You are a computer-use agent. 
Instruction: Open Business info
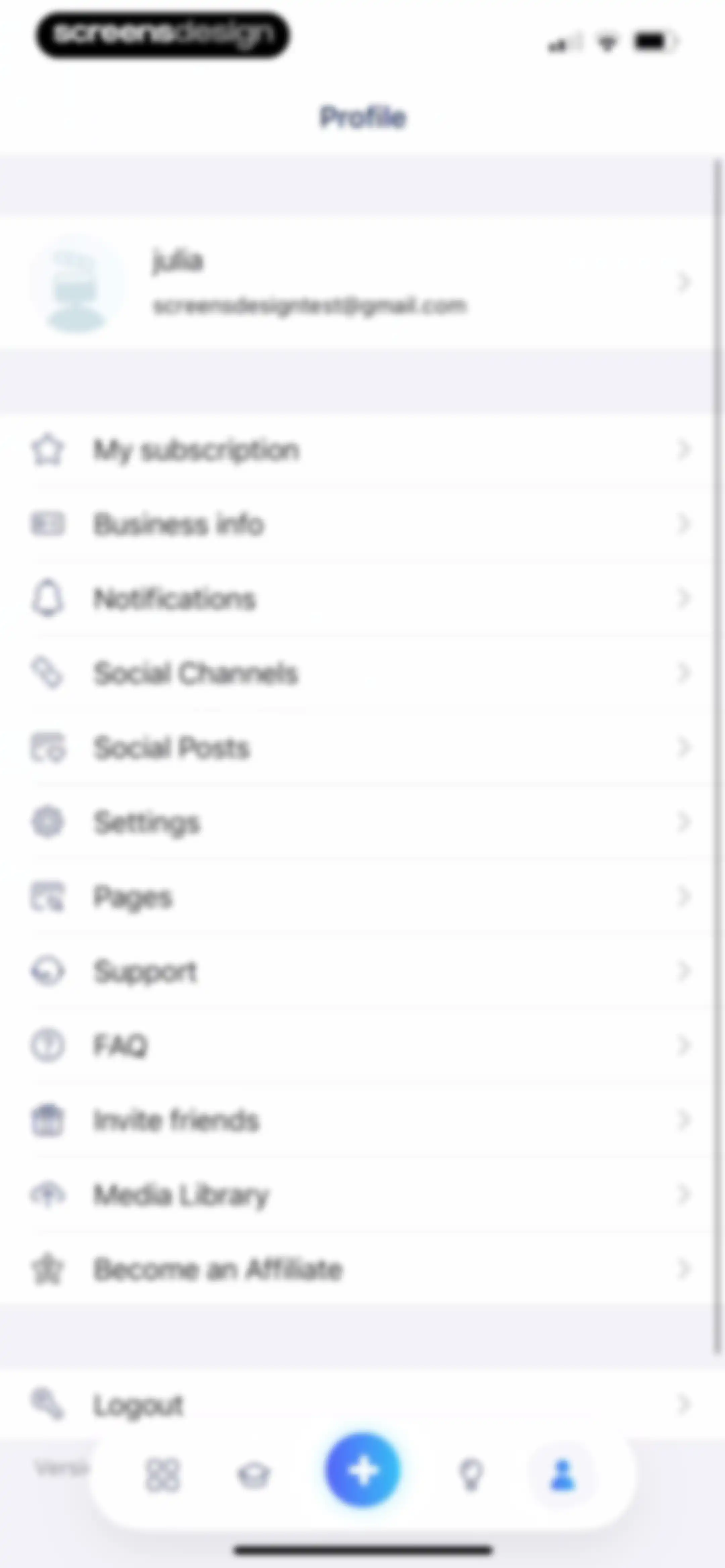359,525
